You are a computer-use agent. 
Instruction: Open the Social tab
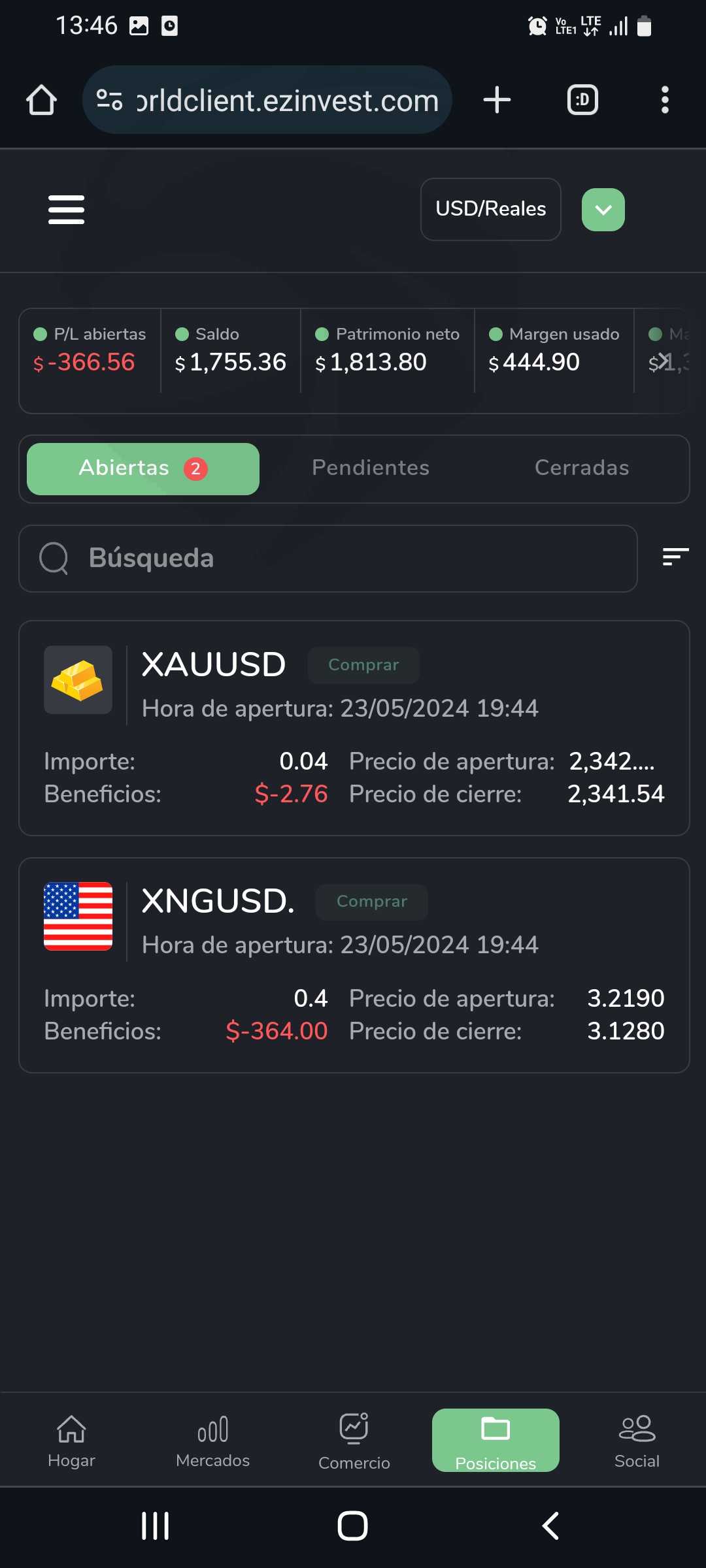click(x=637, y=1440)
